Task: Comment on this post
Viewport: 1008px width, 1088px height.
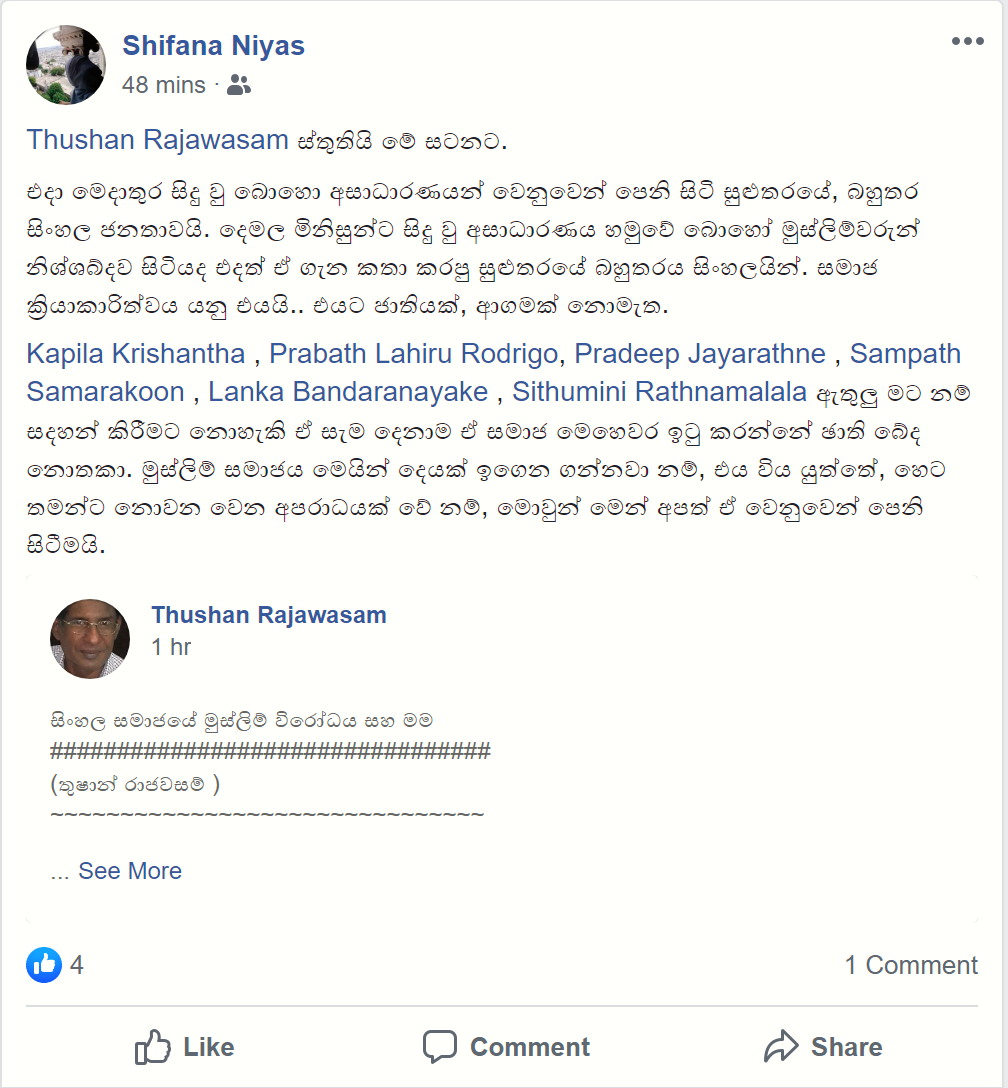Action: coord(506,1047)
